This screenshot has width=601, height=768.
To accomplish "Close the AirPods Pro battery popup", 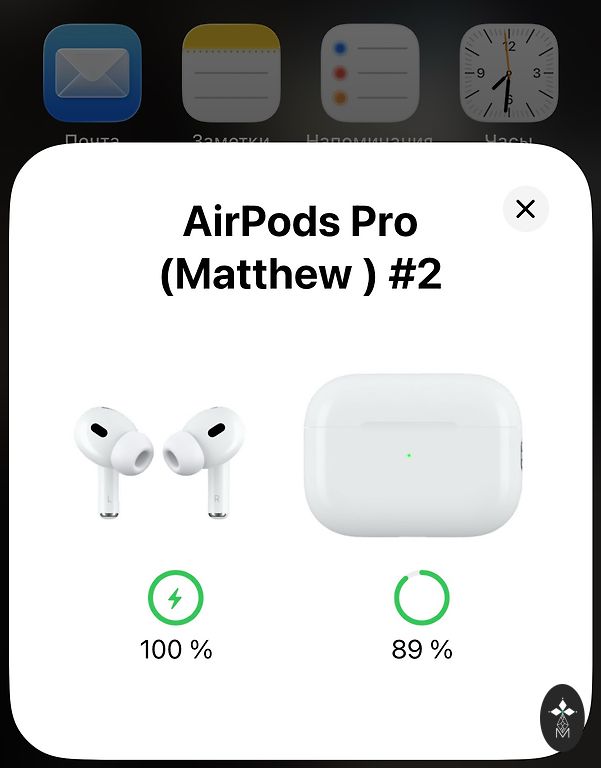I will 525,209.
